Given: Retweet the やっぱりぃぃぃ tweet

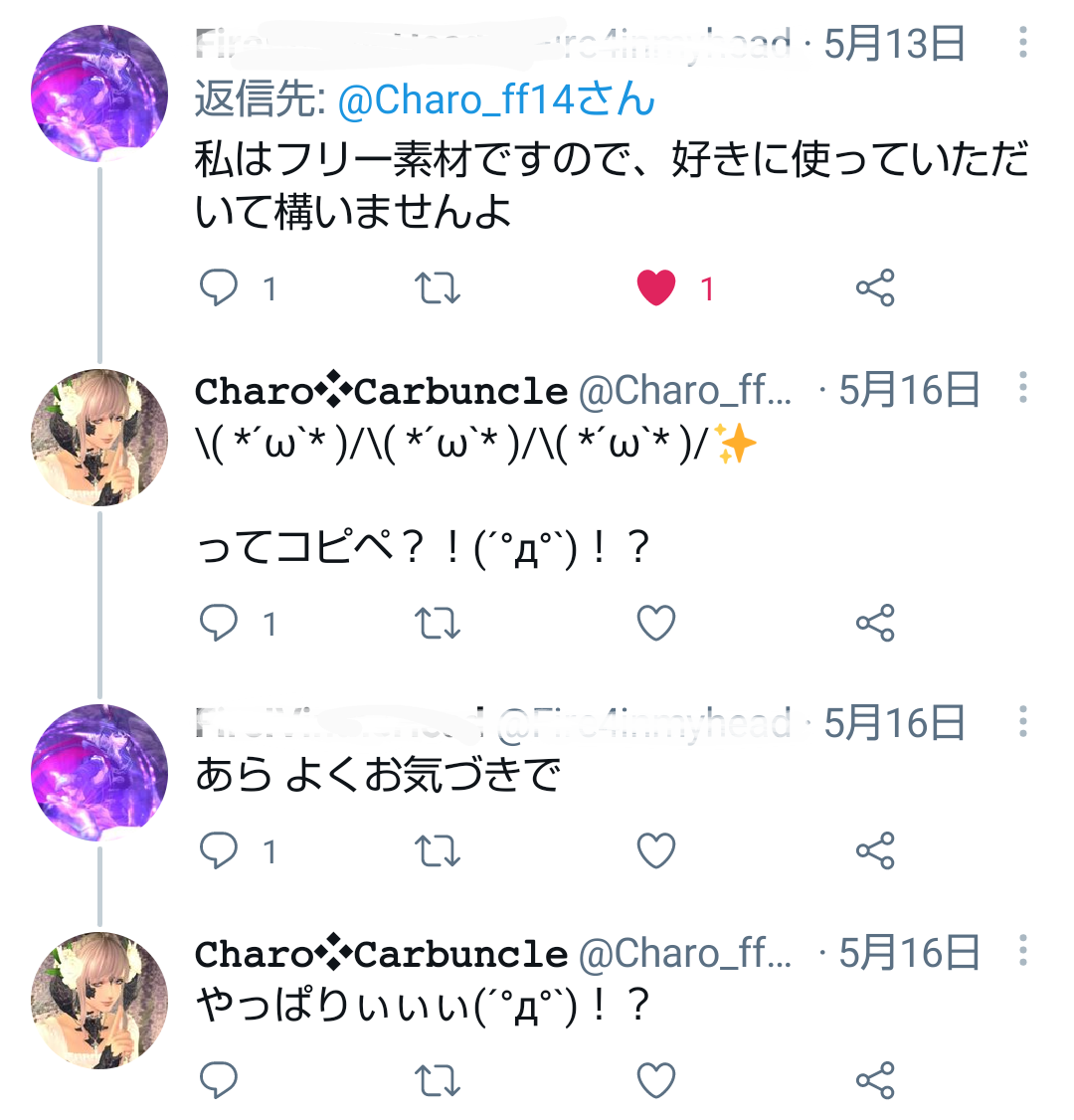Looking at the screenshot, I should [437, 1080].
